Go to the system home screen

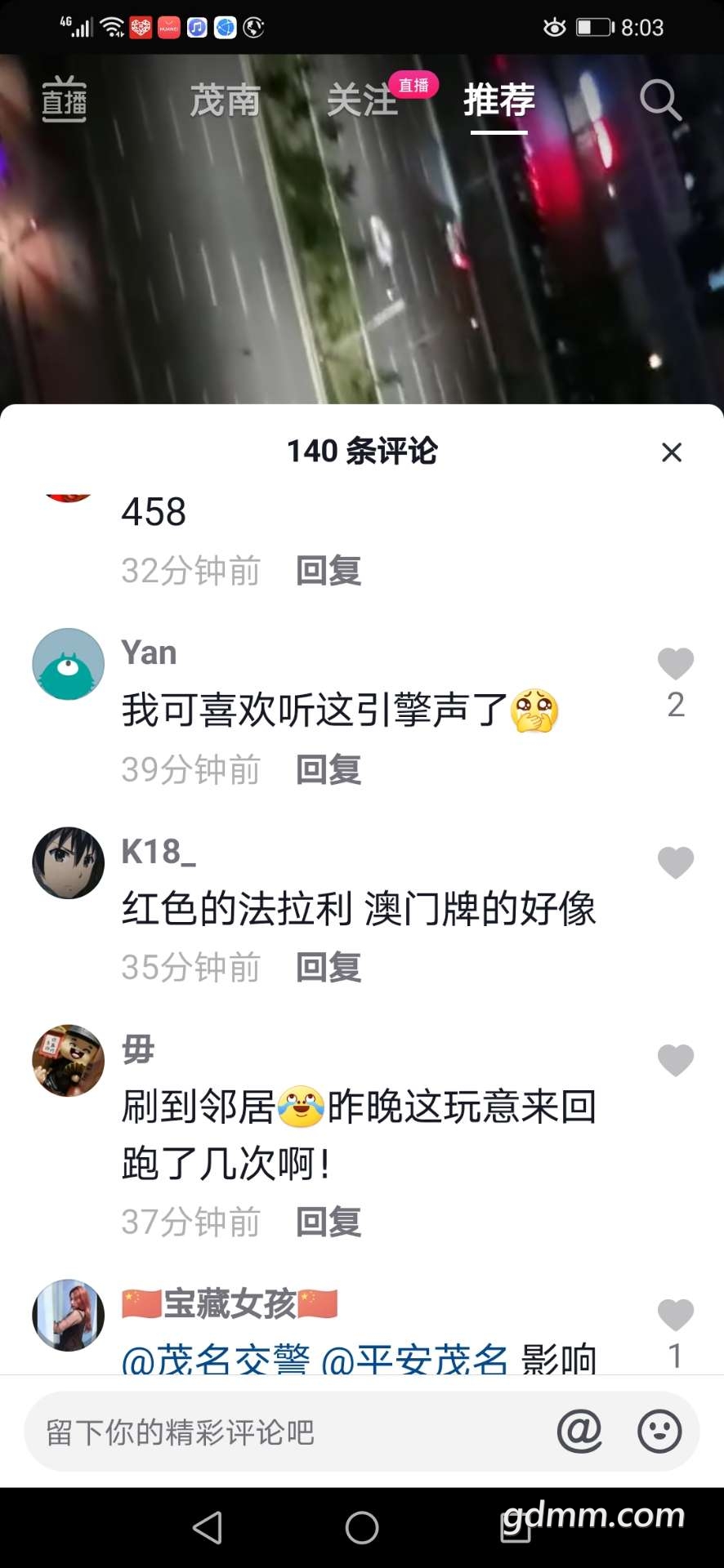tap(362, 1527)
